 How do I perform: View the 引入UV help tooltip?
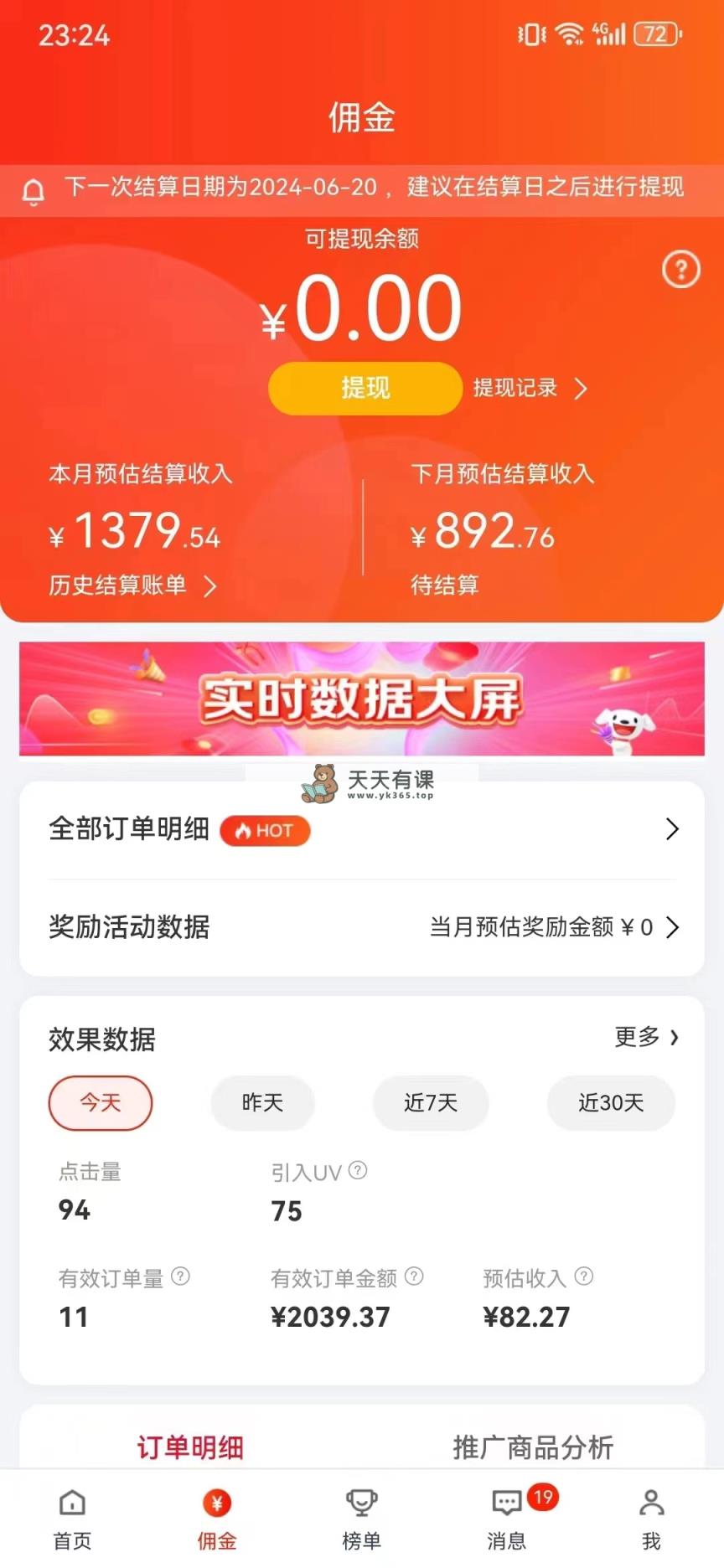tap(358, 1171)
